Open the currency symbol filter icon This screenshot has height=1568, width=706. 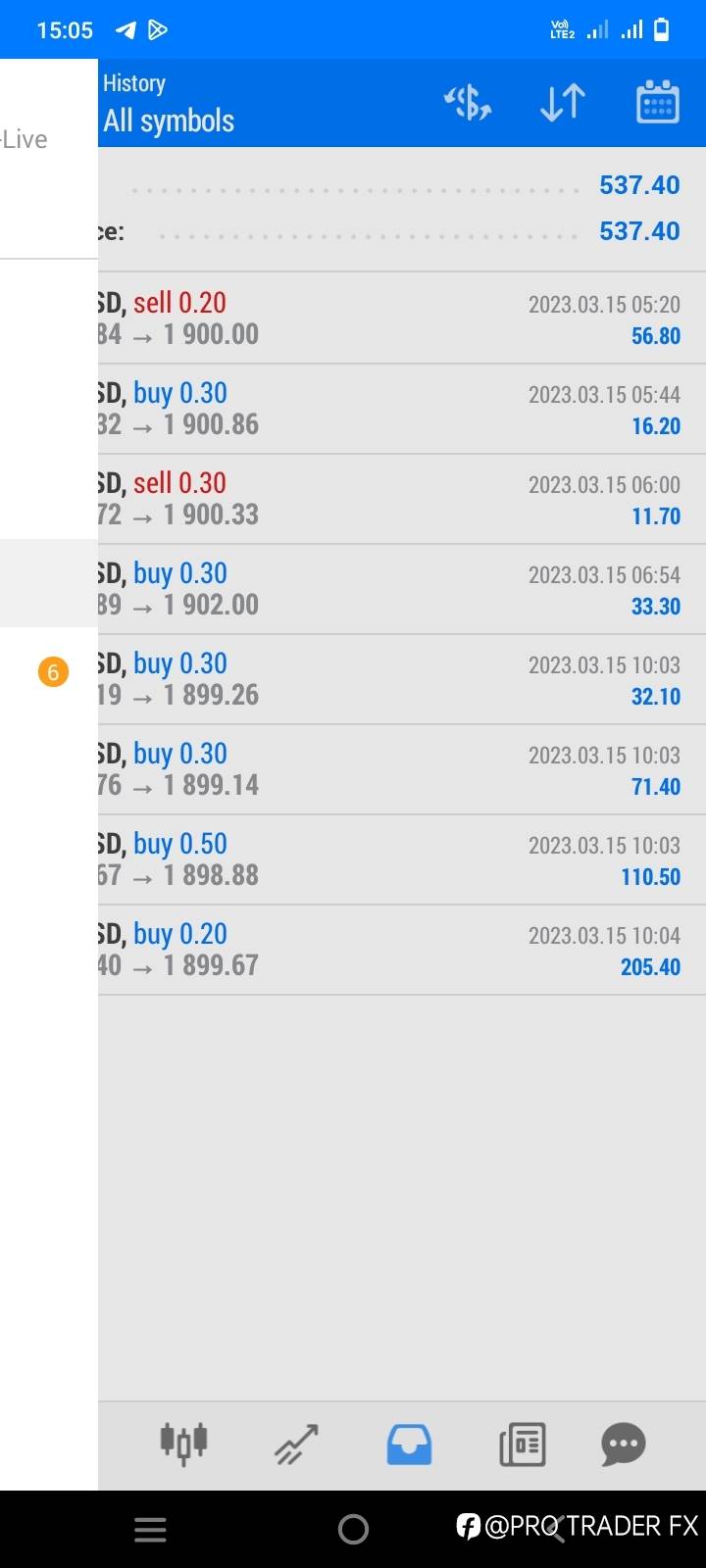coord(468,102)
